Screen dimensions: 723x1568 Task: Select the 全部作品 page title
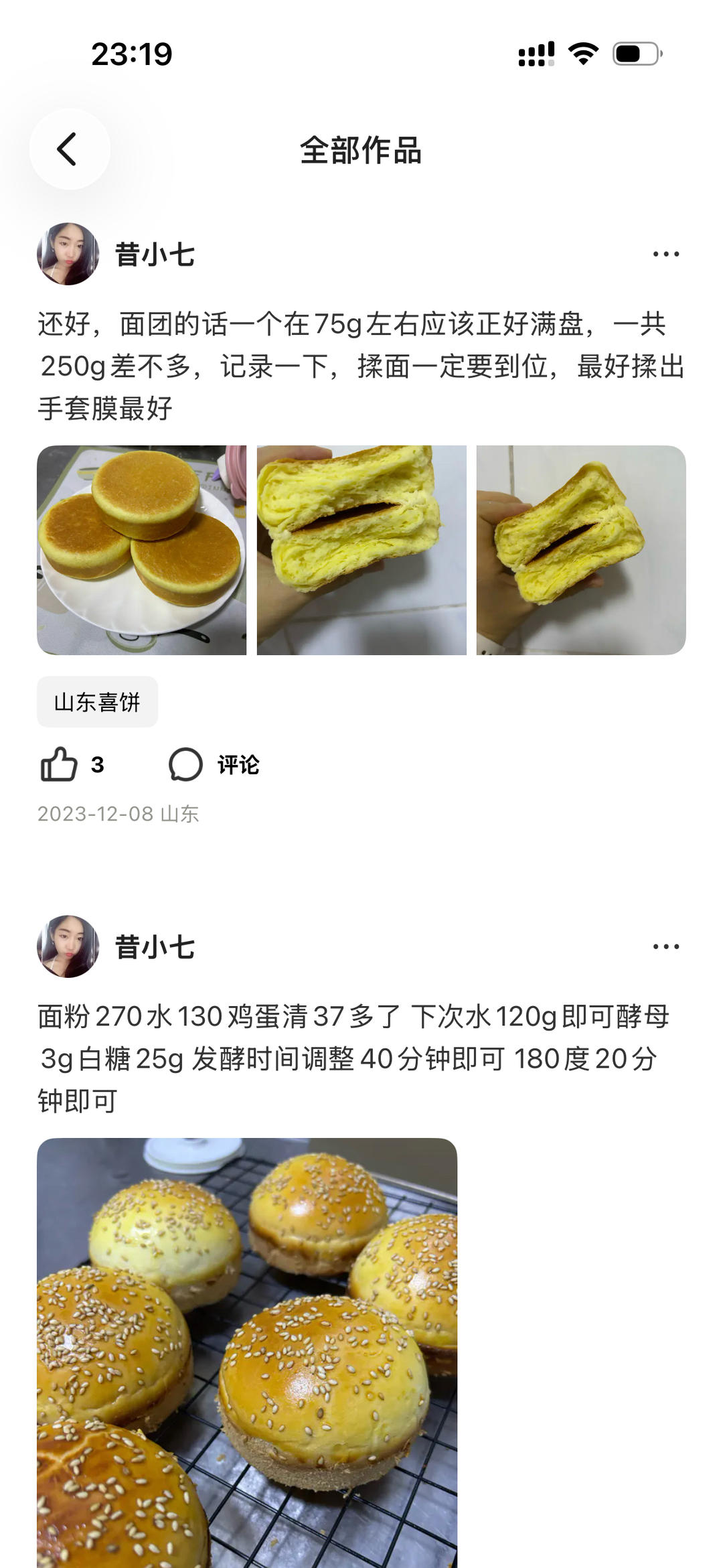[x=361, y=149]
